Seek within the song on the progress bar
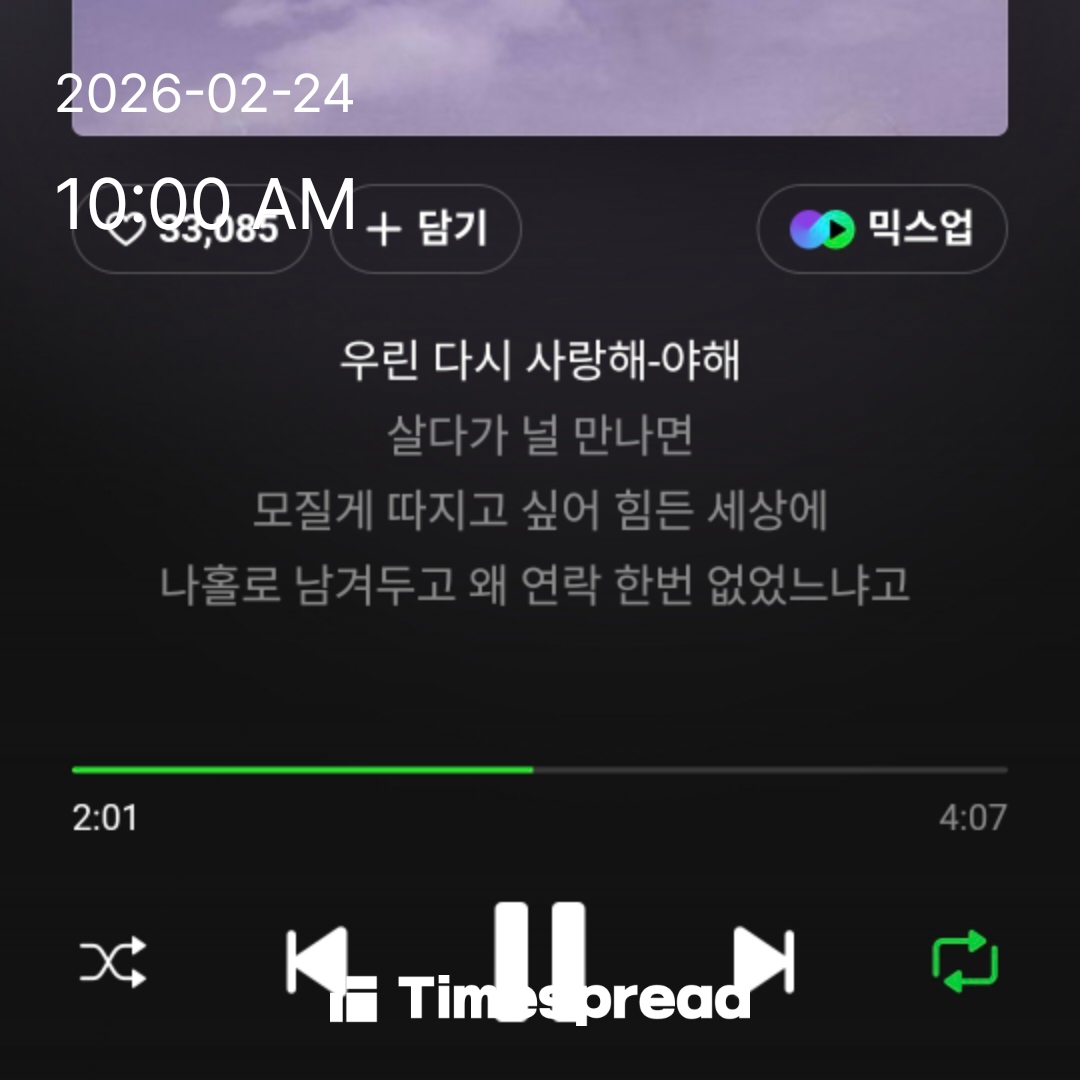Image resolution: width=1080 pixels, height=1080 pixels. click(x=540, y=769)
